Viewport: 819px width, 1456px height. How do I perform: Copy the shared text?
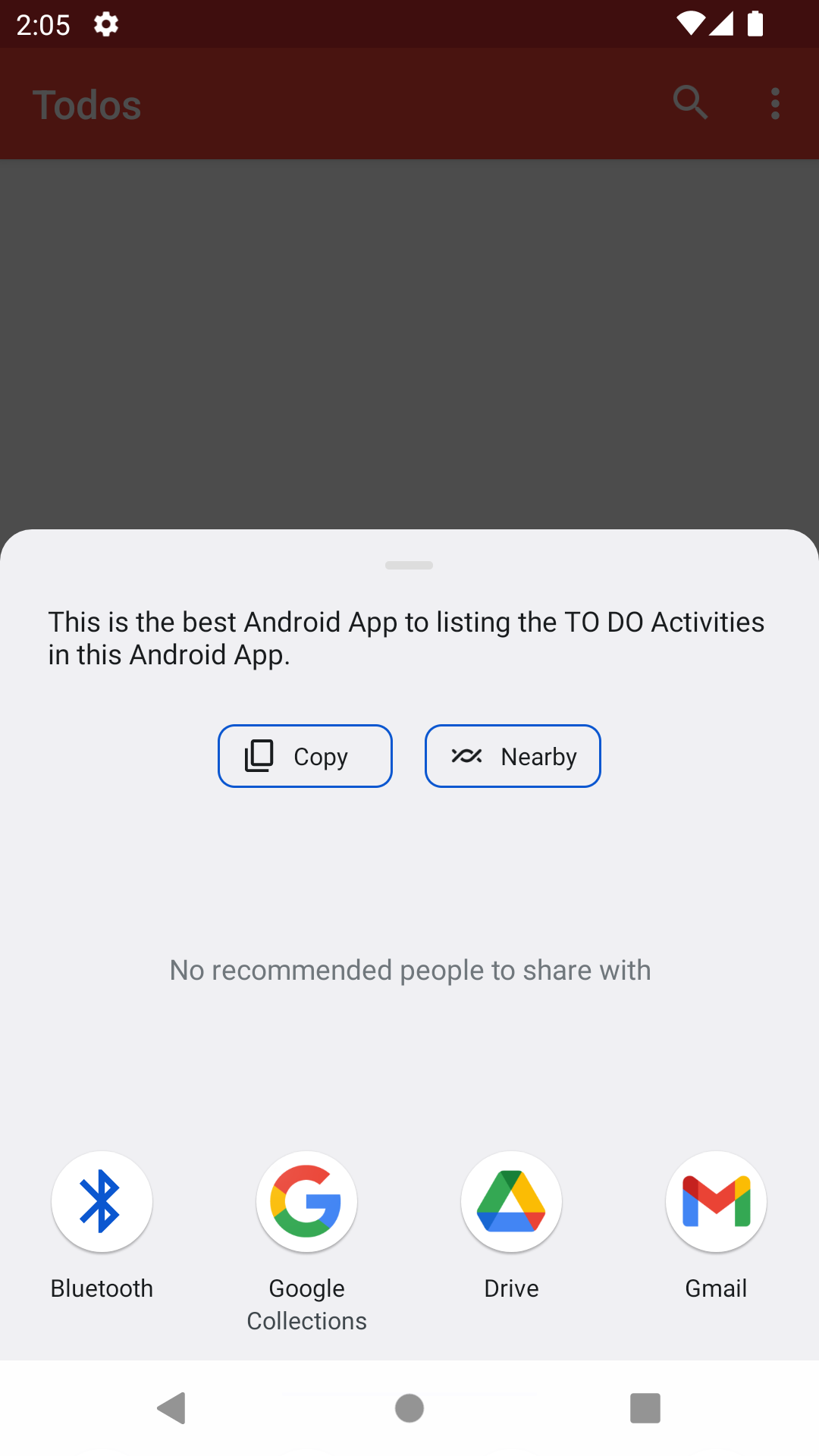click(x=305, y=755)
